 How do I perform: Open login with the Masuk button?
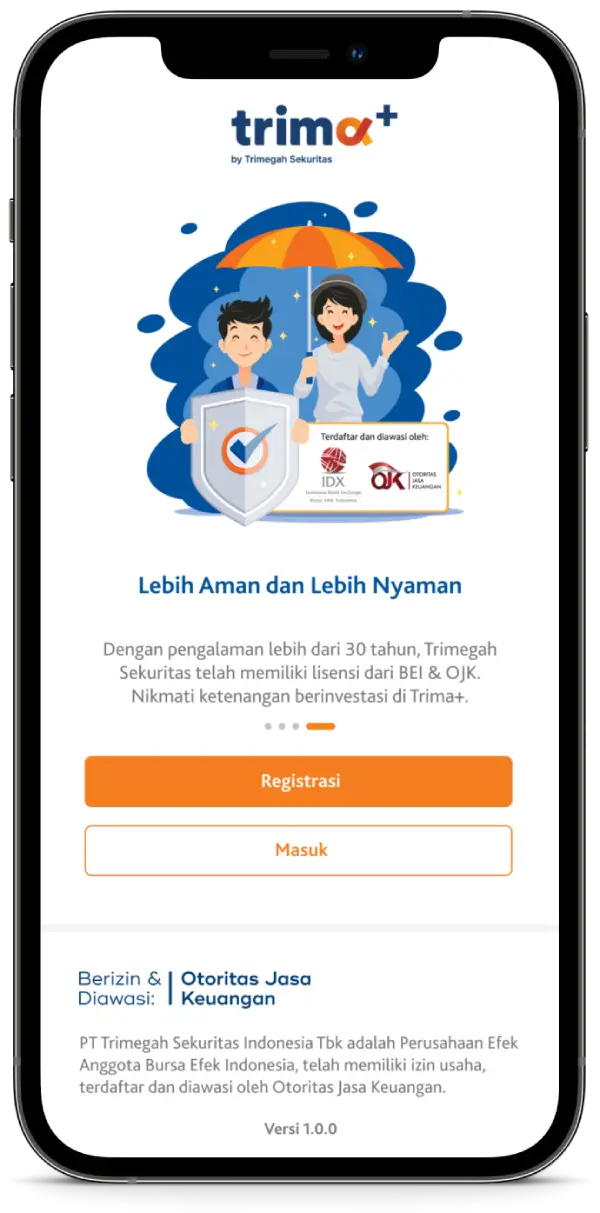point(298,850)
